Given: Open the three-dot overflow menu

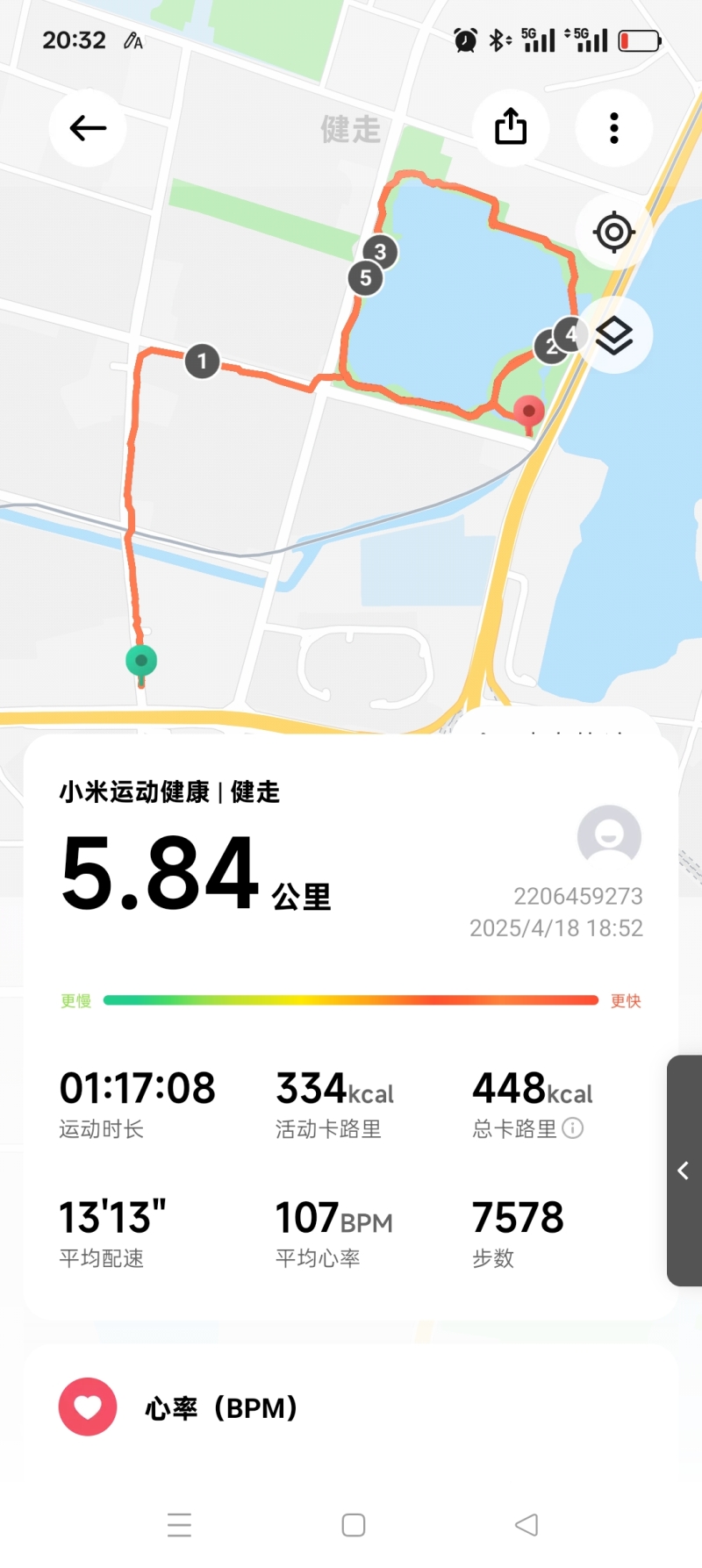Looking at the screenshot, I should (614, 128).
